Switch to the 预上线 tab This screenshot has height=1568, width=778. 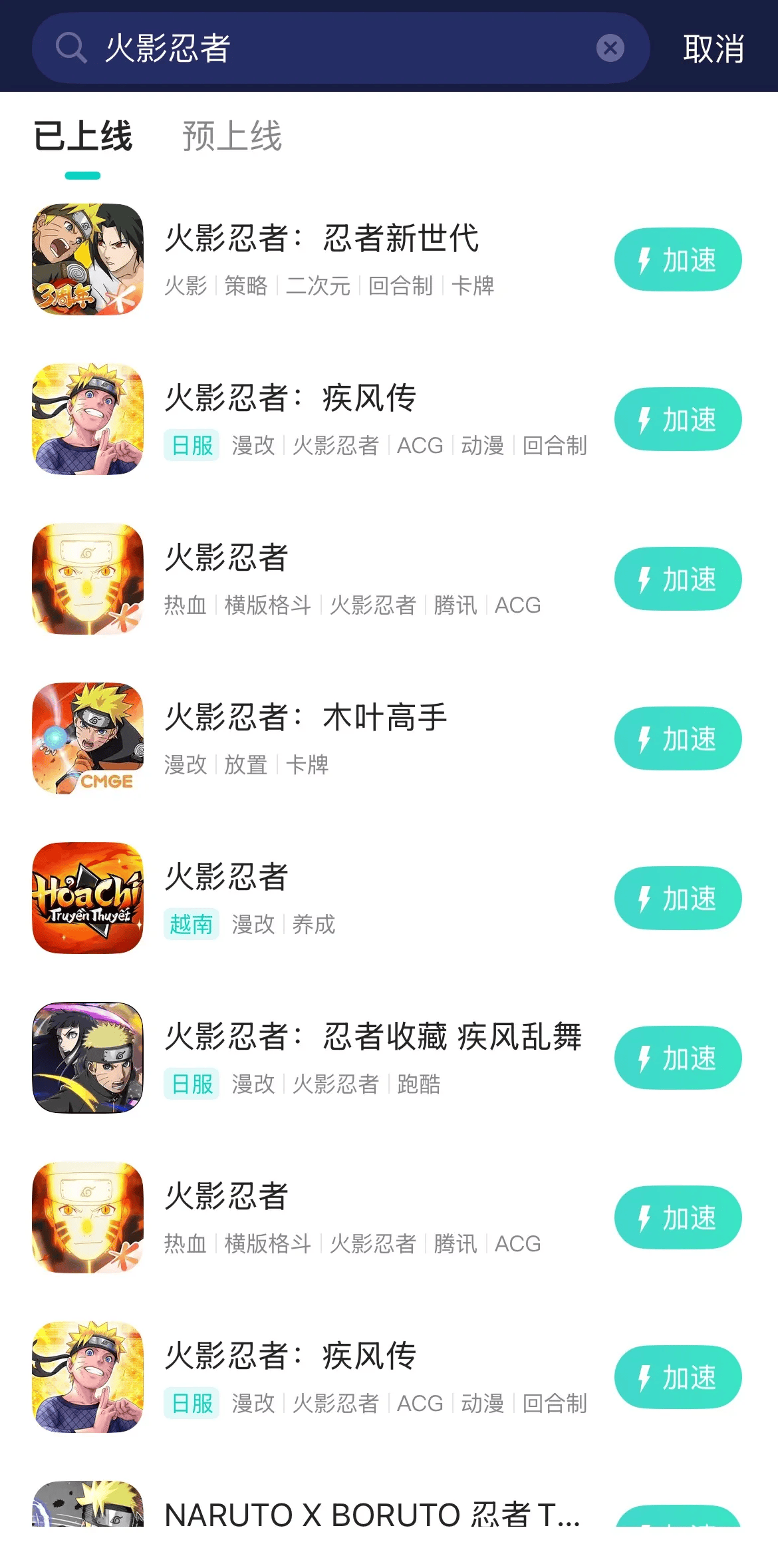[x=232, y=136]
